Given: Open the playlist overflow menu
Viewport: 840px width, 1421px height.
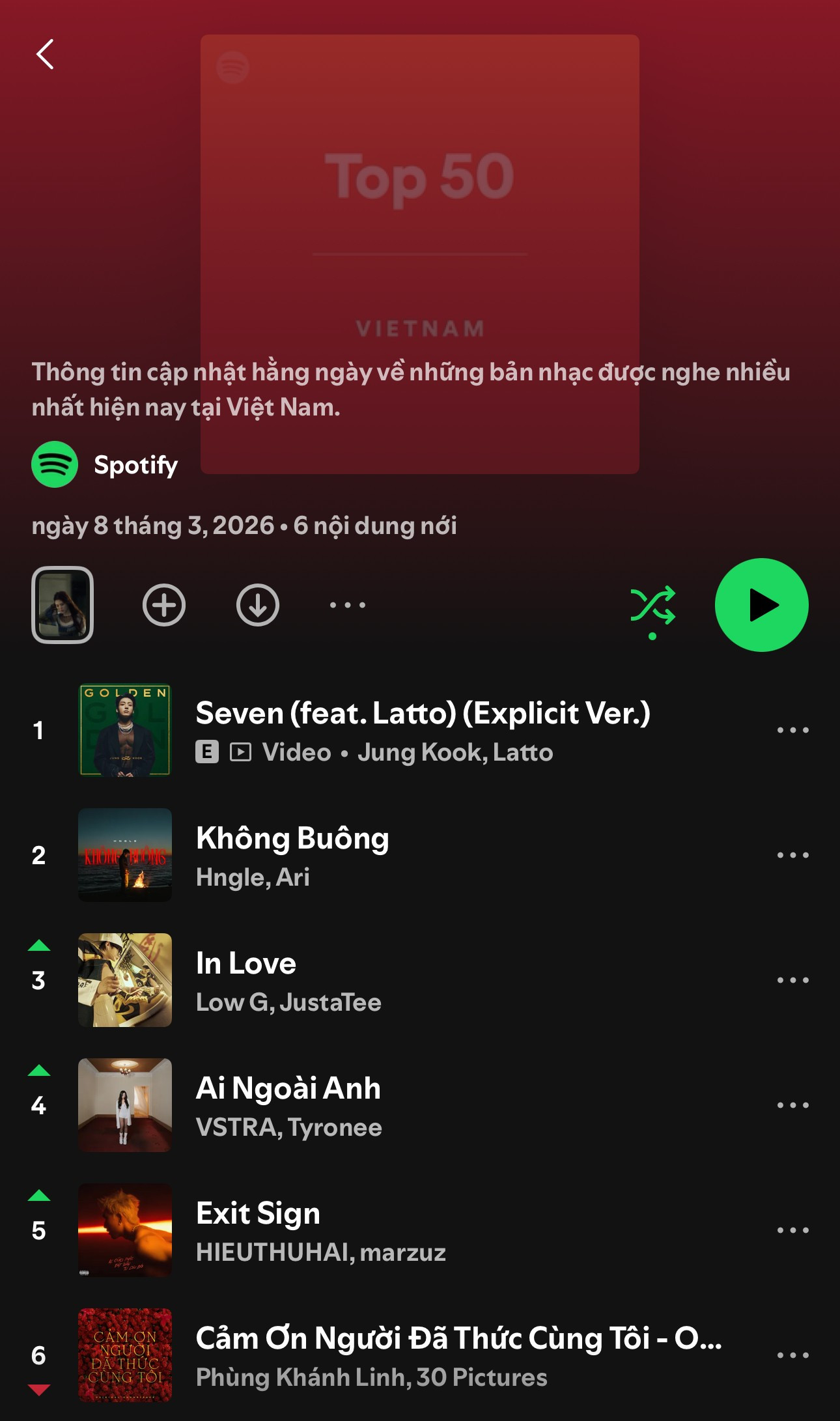Looking at the screenshot, I should pyautogui.click(x=347, y=605).
